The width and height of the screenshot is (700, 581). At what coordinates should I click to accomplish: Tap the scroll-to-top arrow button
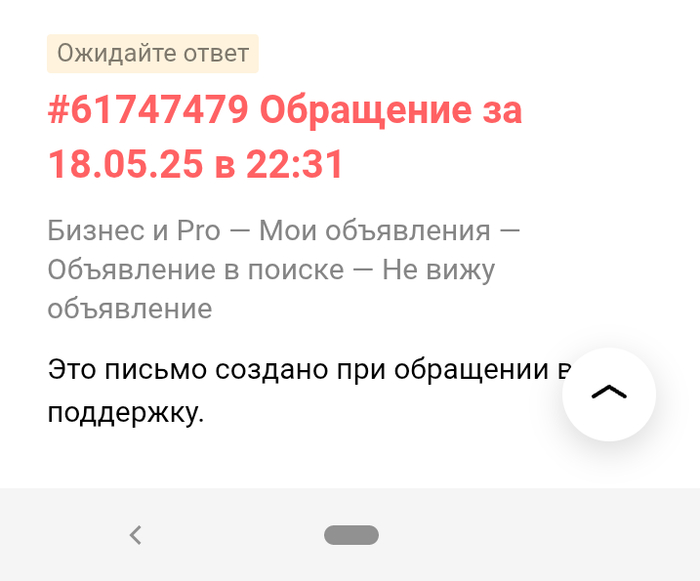click(x=608, y=394)
